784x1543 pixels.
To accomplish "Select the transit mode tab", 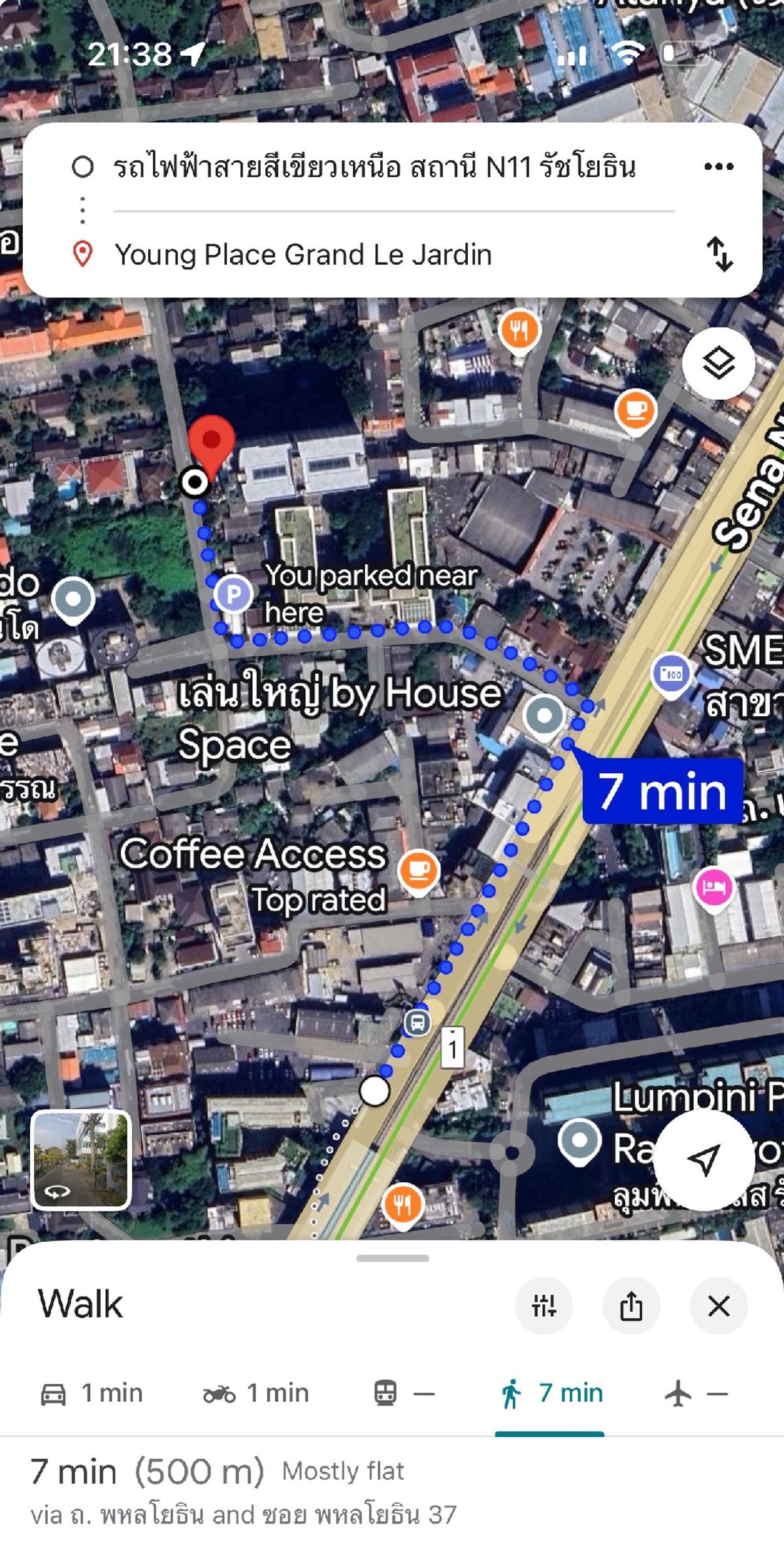I will click(x=404, y=1393).
